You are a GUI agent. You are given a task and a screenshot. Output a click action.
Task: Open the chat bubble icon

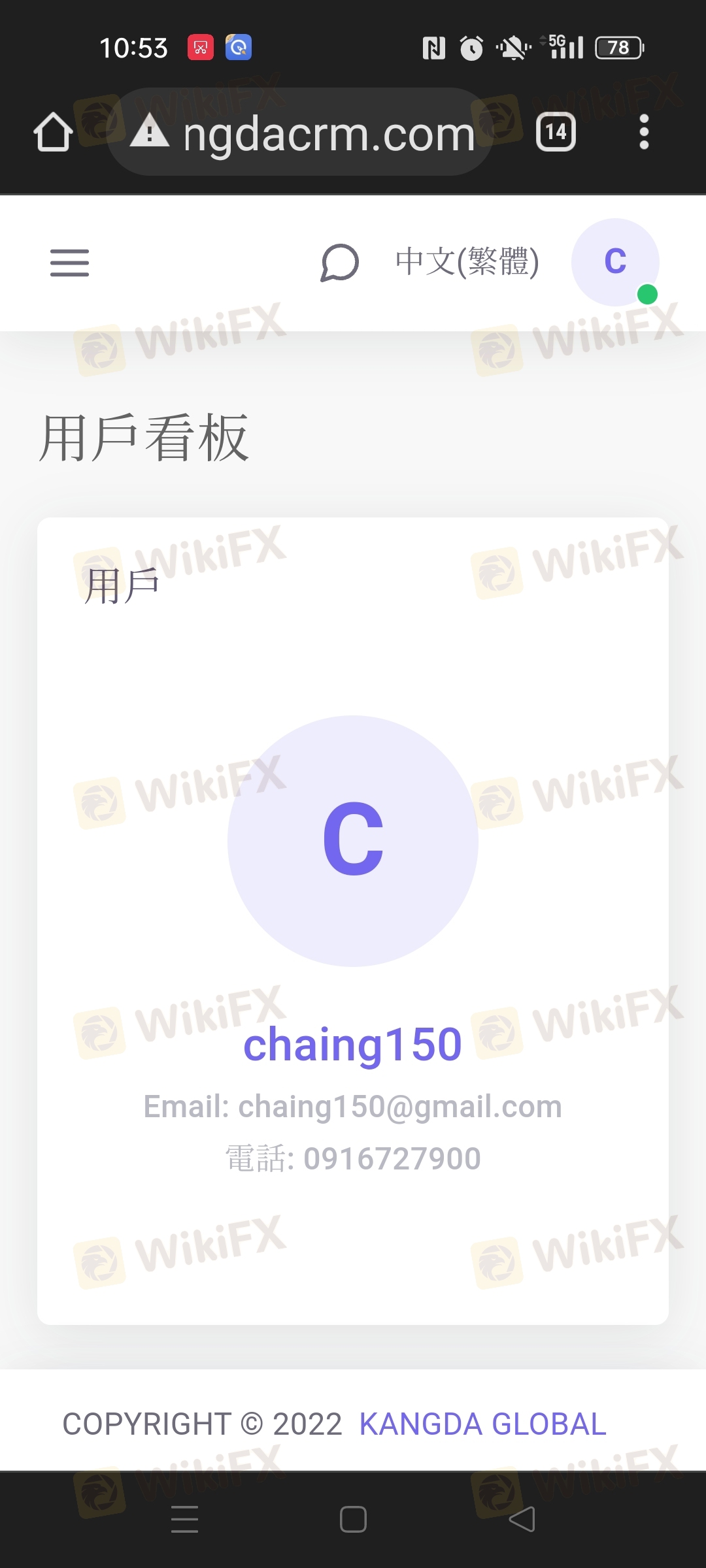(339, 263)
